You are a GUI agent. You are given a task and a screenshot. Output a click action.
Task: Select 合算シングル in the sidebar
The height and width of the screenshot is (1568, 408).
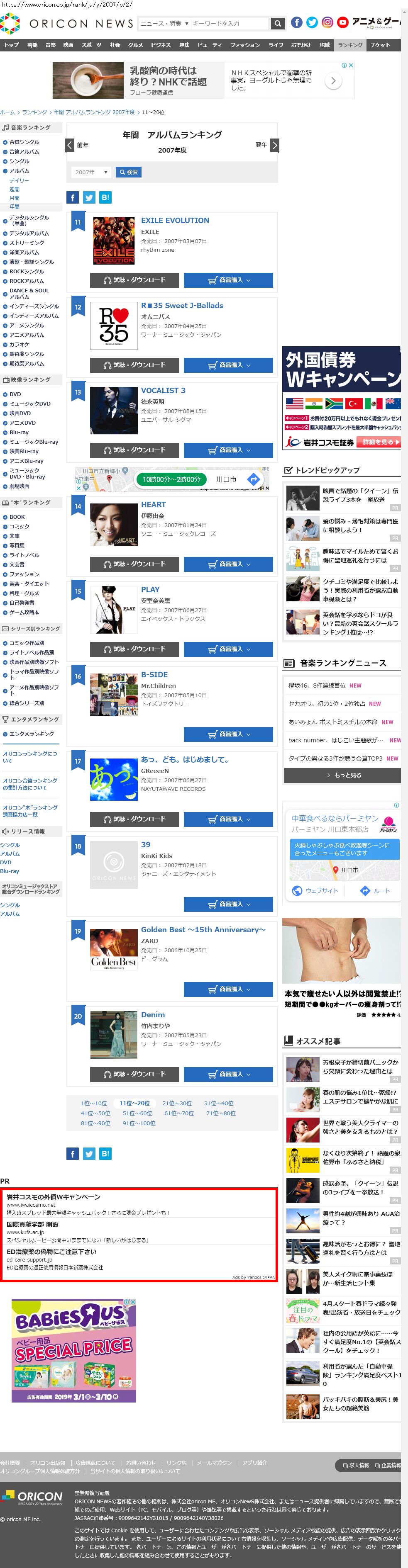(24, 142)
